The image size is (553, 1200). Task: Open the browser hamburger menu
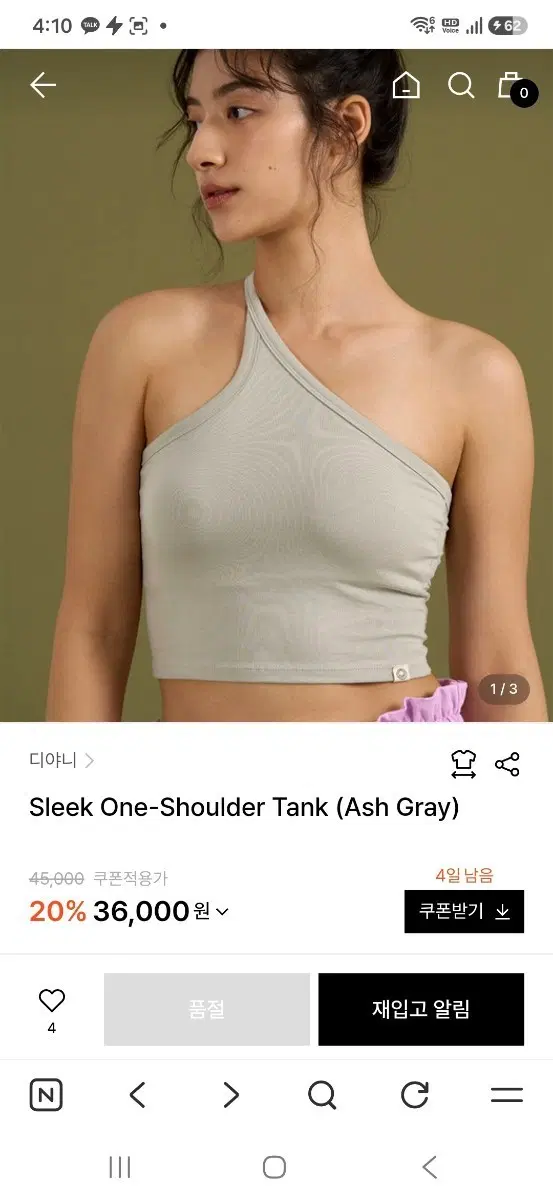pyautogui.click(x=507, y=1095)
